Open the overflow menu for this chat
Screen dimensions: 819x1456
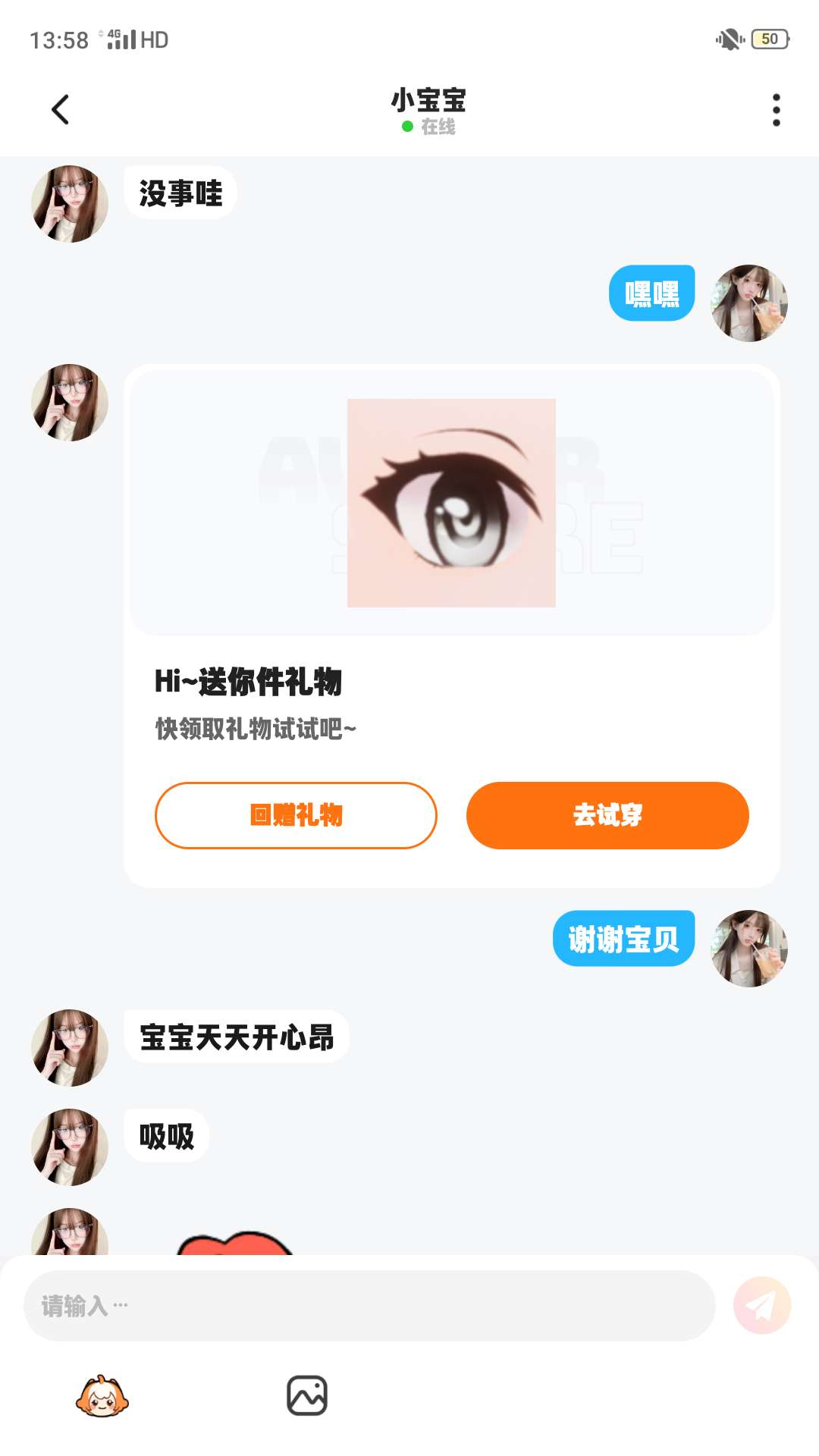[x=776, y=110]
